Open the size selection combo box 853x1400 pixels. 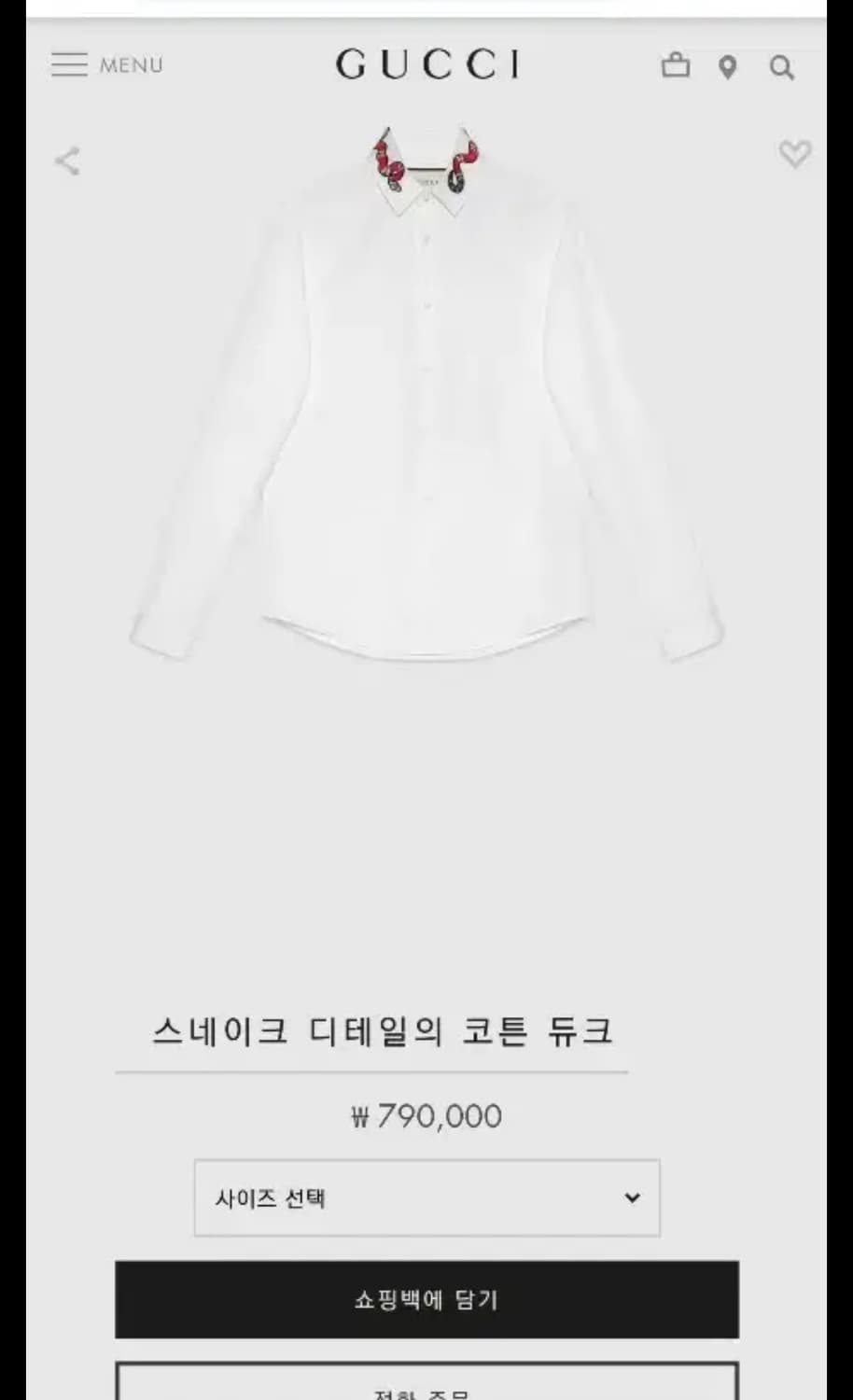pyautogui.click(x=426, y=1199)
